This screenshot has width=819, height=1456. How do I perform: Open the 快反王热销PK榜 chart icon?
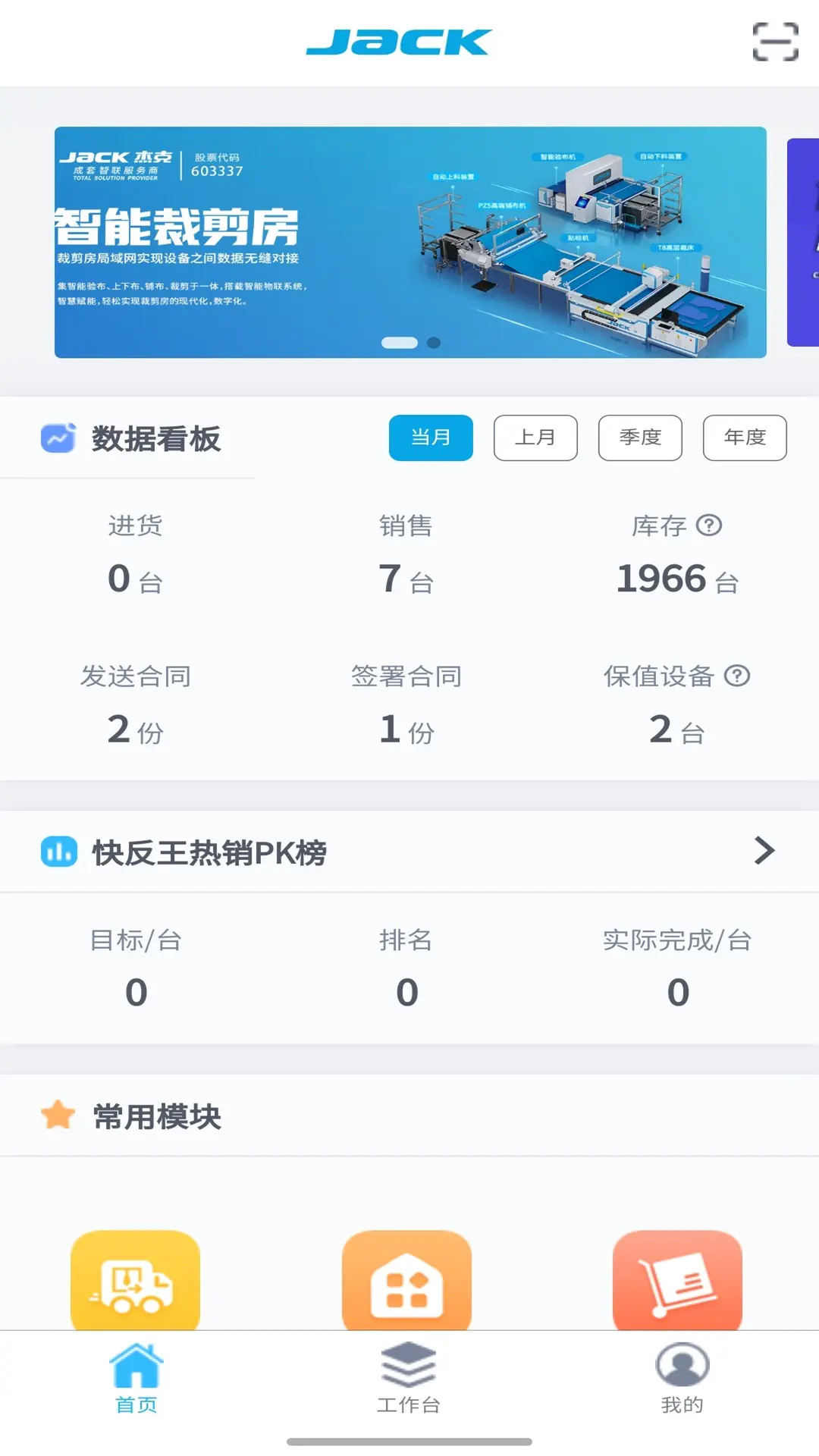point(58,851)
